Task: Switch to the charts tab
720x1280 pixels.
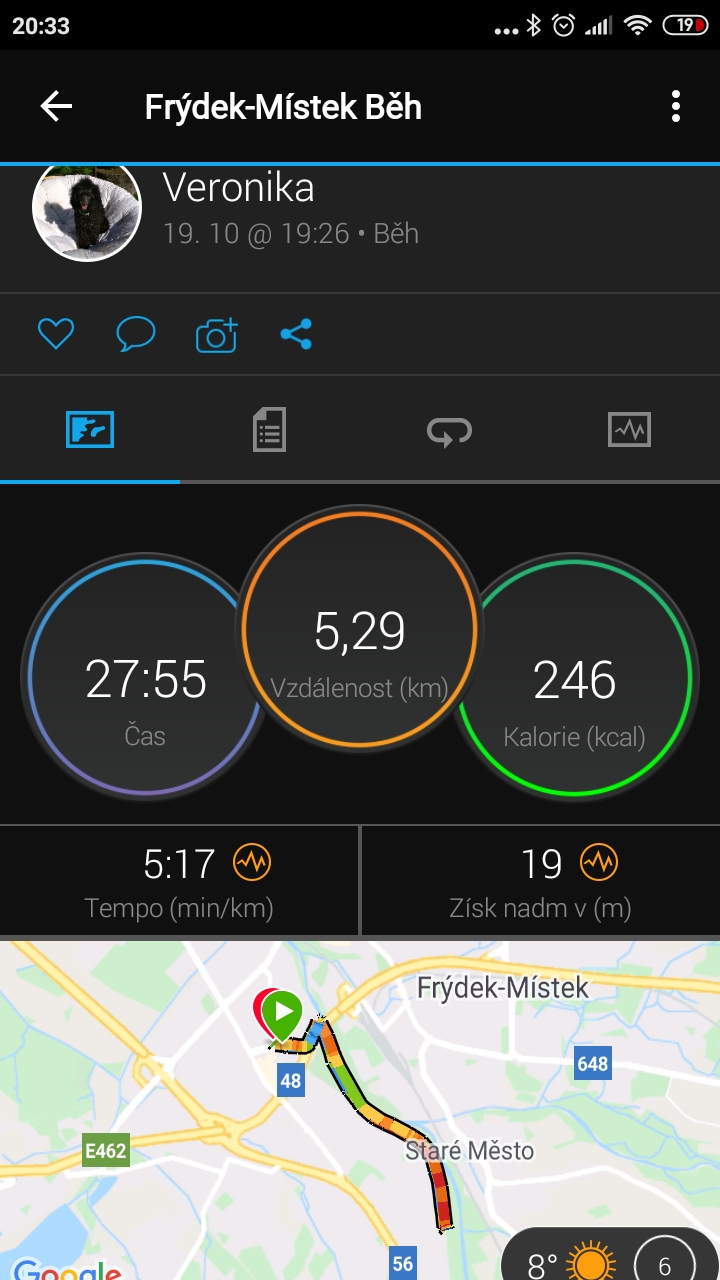Action: [629, 430]
